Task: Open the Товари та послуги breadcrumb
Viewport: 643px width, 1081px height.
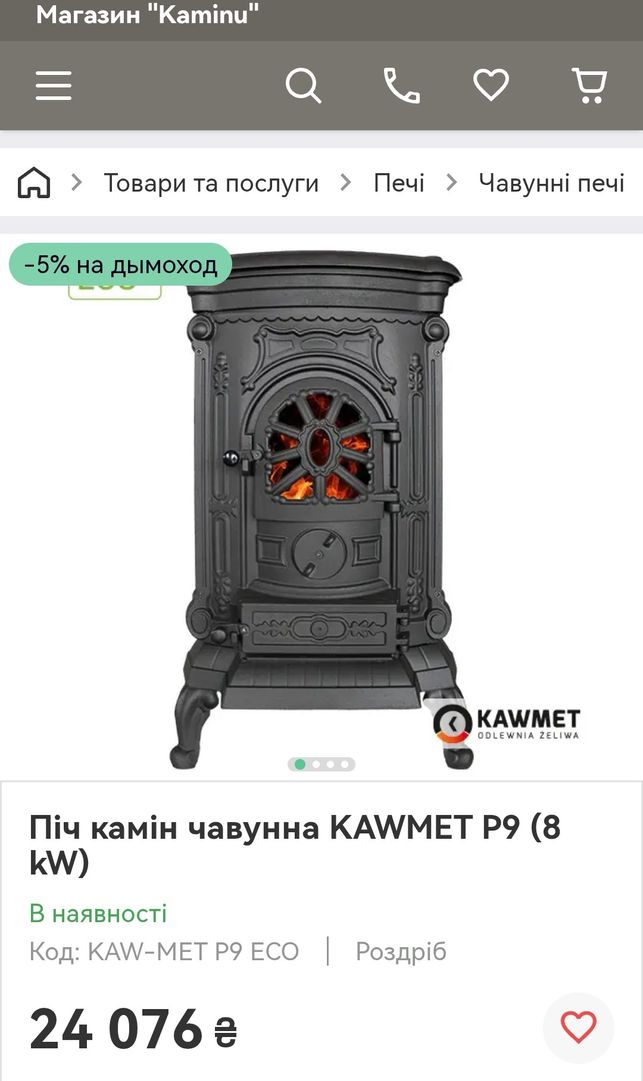Action: (x=211, y=183)
